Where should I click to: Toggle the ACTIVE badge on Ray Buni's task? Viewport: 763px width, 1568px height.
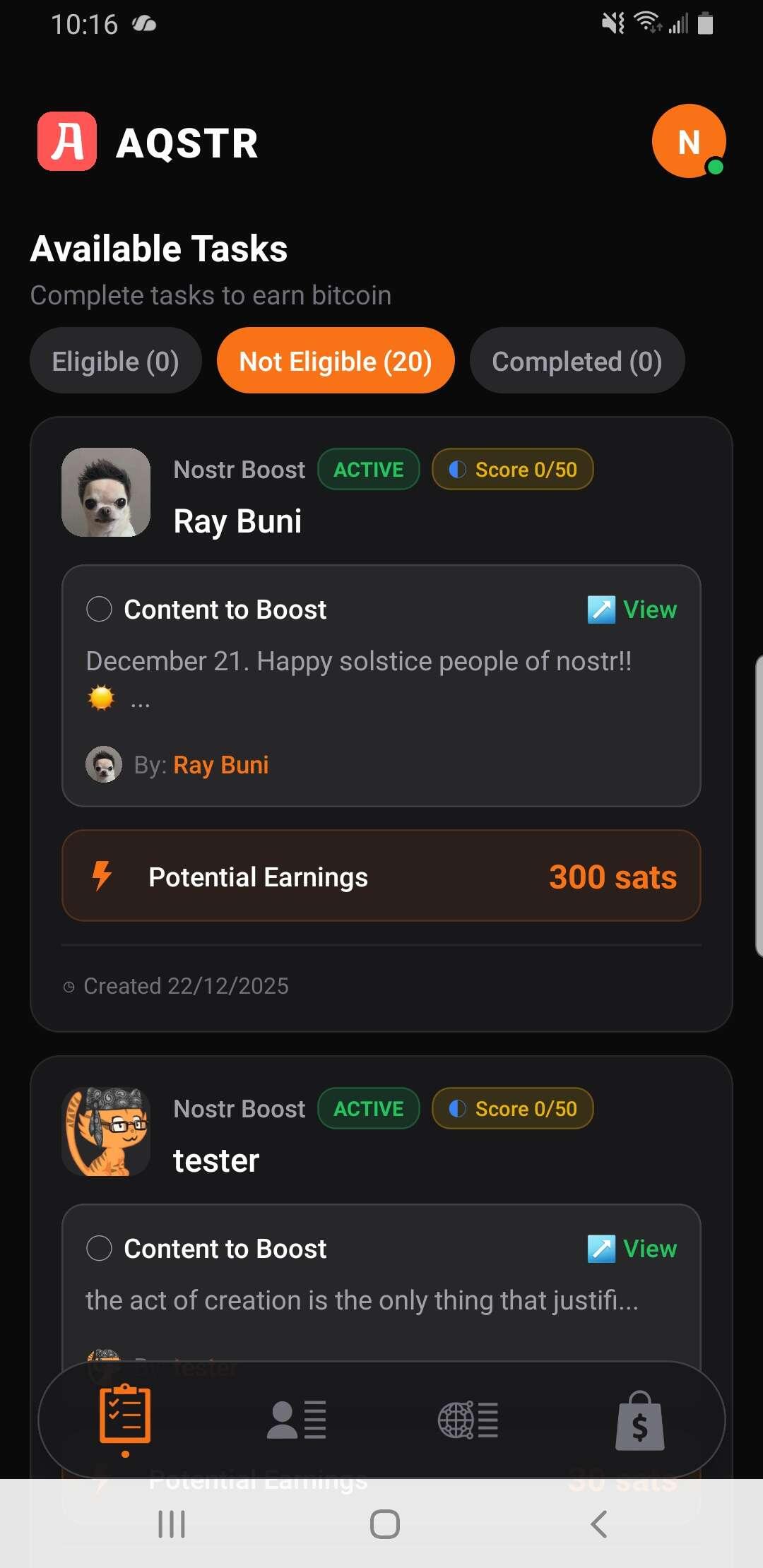pos(368,469)
